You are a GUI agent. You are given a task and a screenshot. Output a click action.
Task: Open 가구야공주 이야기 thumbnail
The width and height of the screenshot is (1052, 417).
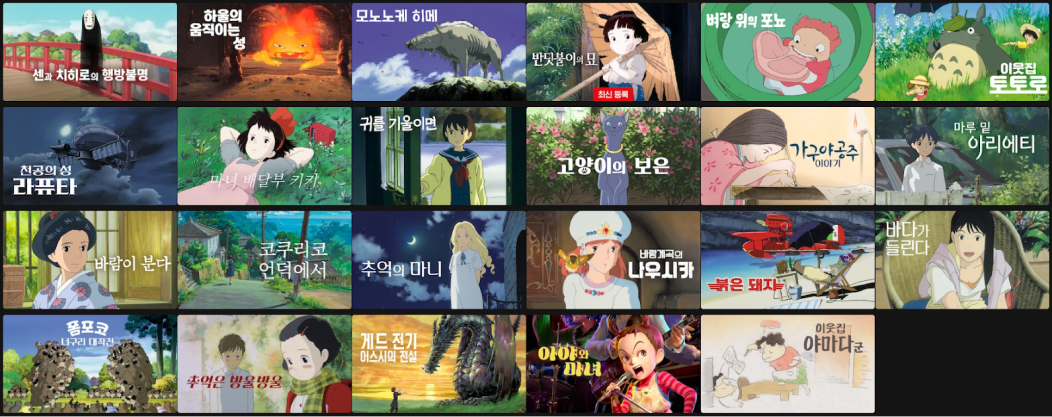pyautogui.click(x=788, y=156)
